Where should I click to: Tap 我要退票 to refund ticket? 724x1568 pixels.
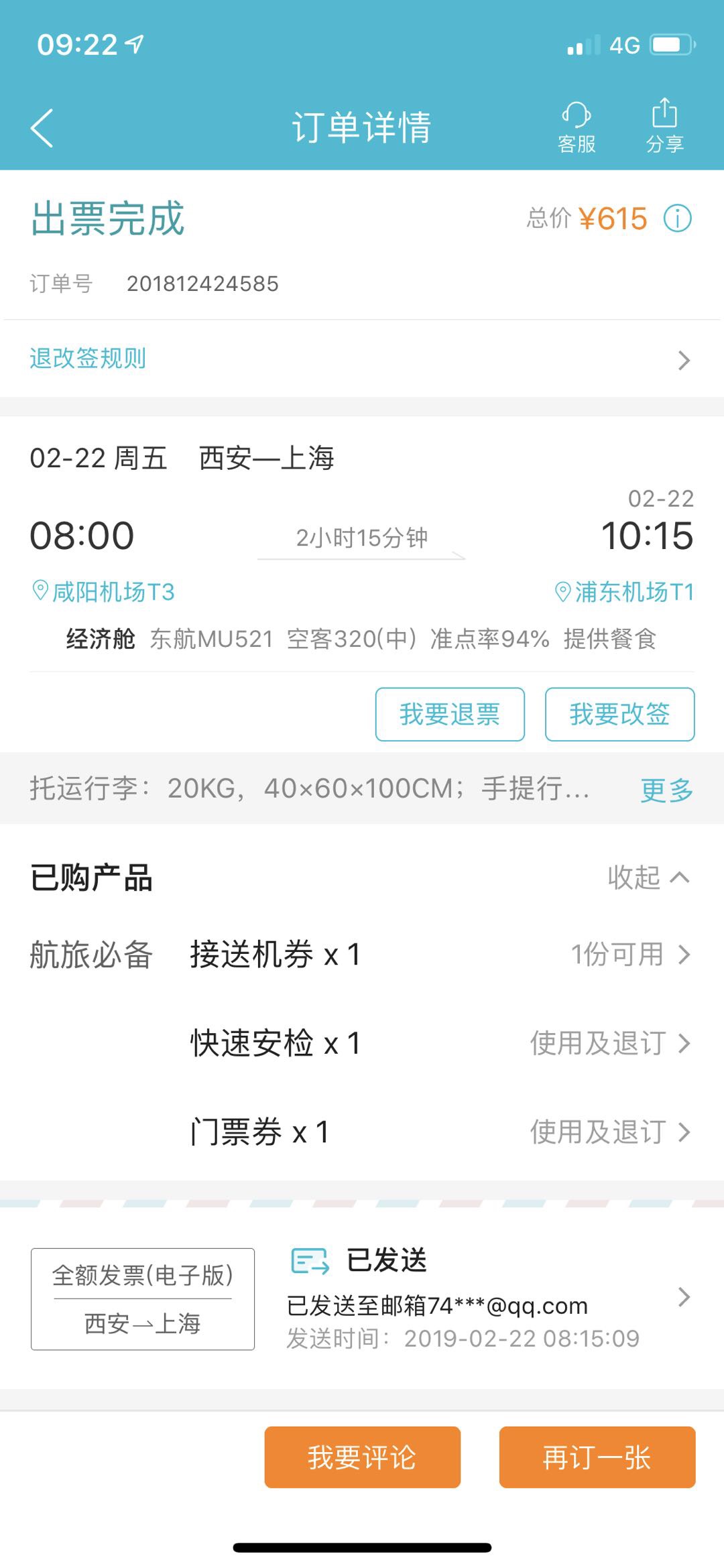tap(450, 714)
